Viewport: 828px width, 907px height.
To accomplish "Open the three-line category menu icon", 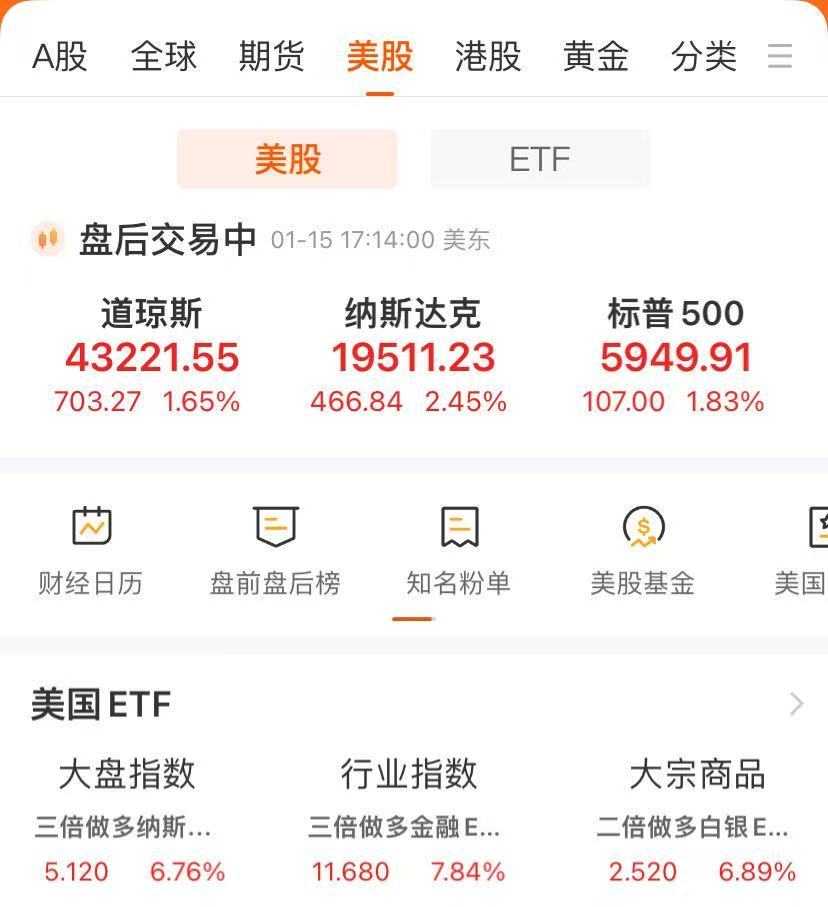I will pyautogui.click(x=780, y=56).
